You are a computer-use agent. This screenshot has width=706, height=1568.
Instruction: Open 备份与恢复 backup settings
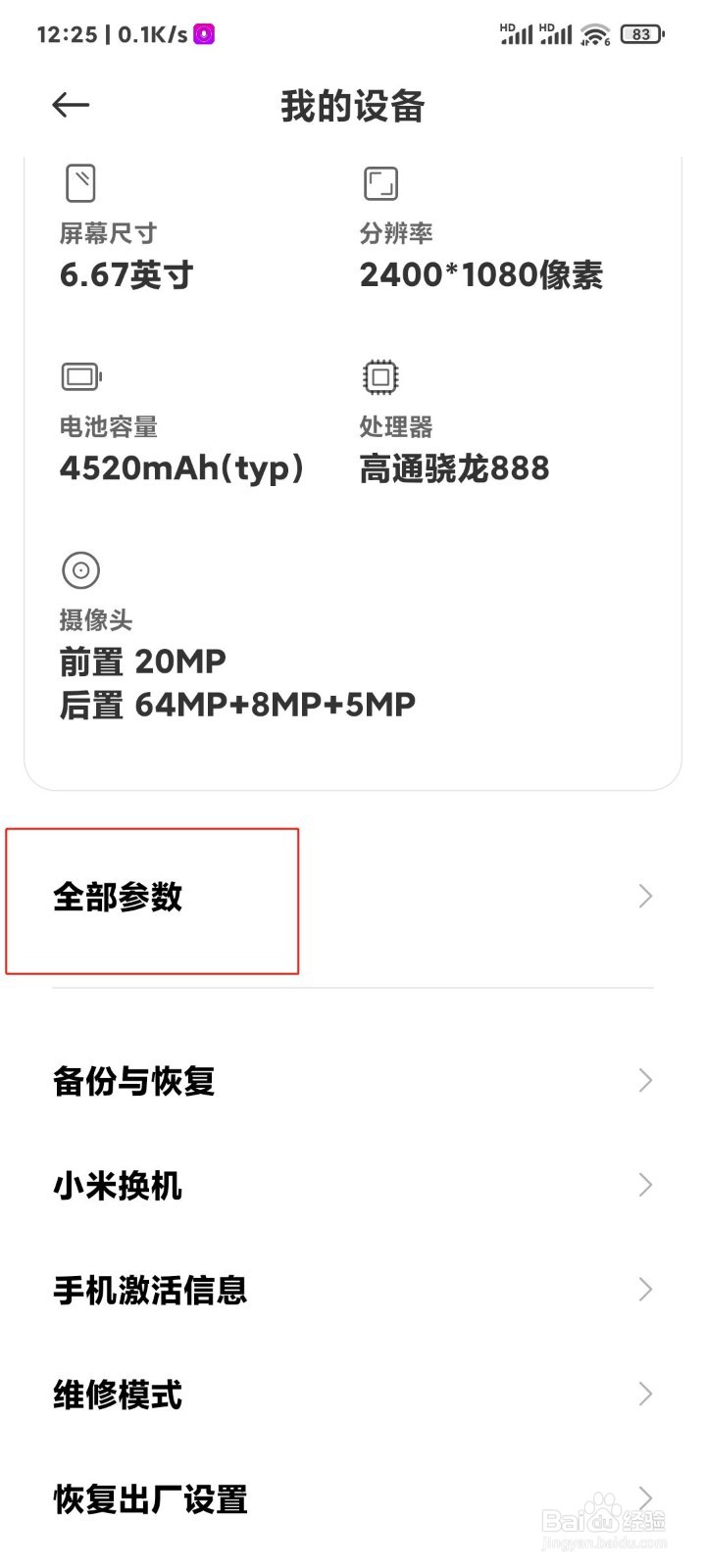[x=134, y=1080]
